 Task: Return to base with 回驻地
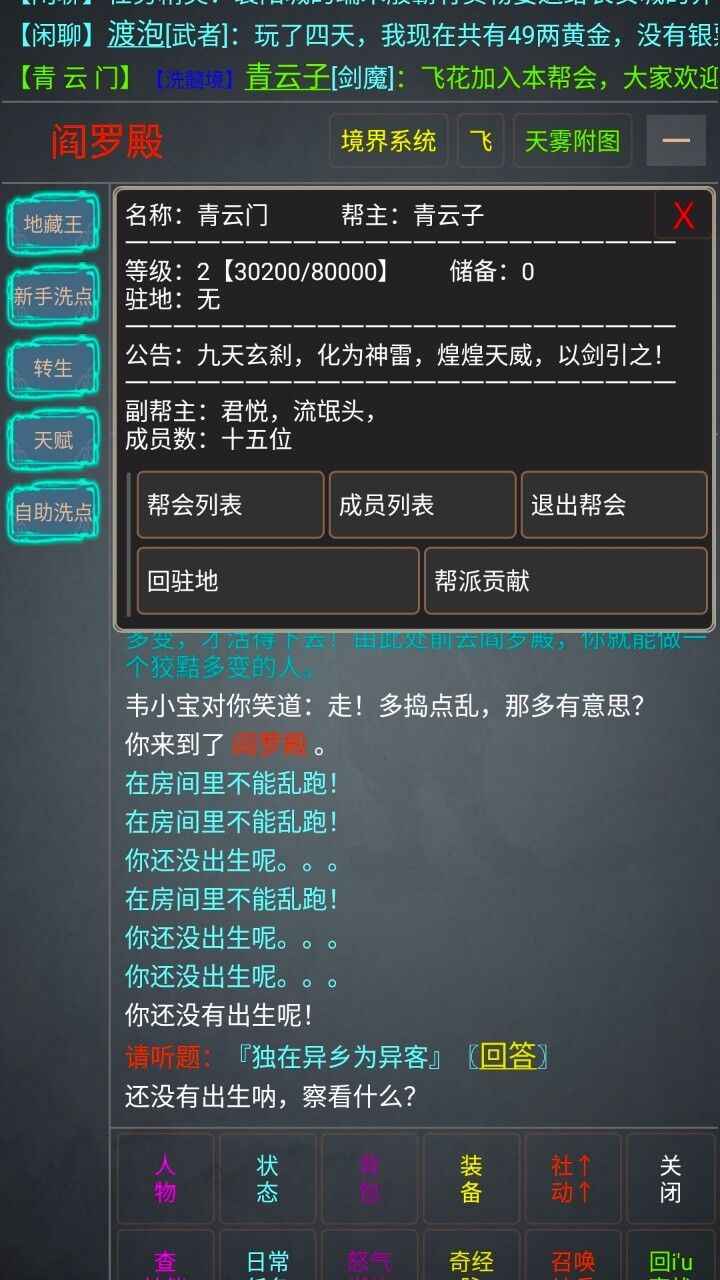tap(278, 581)
